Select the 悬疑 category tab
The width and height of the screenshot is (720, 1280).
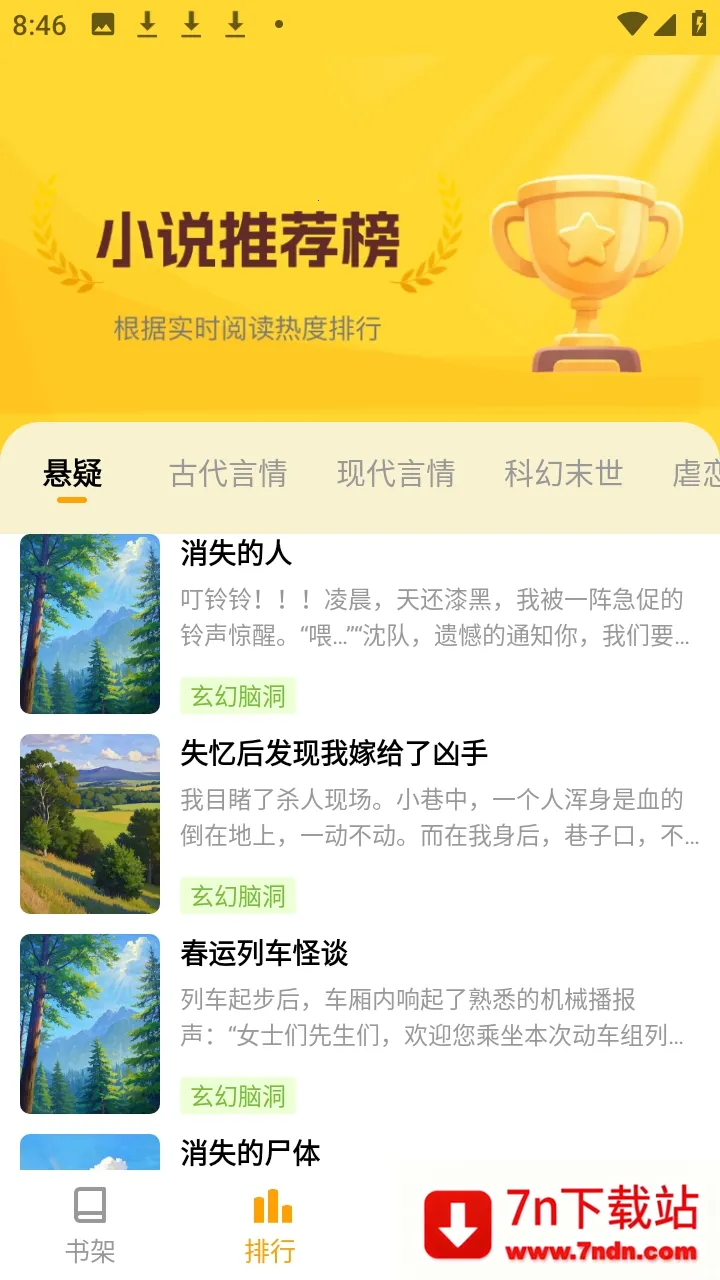[73, 473]
